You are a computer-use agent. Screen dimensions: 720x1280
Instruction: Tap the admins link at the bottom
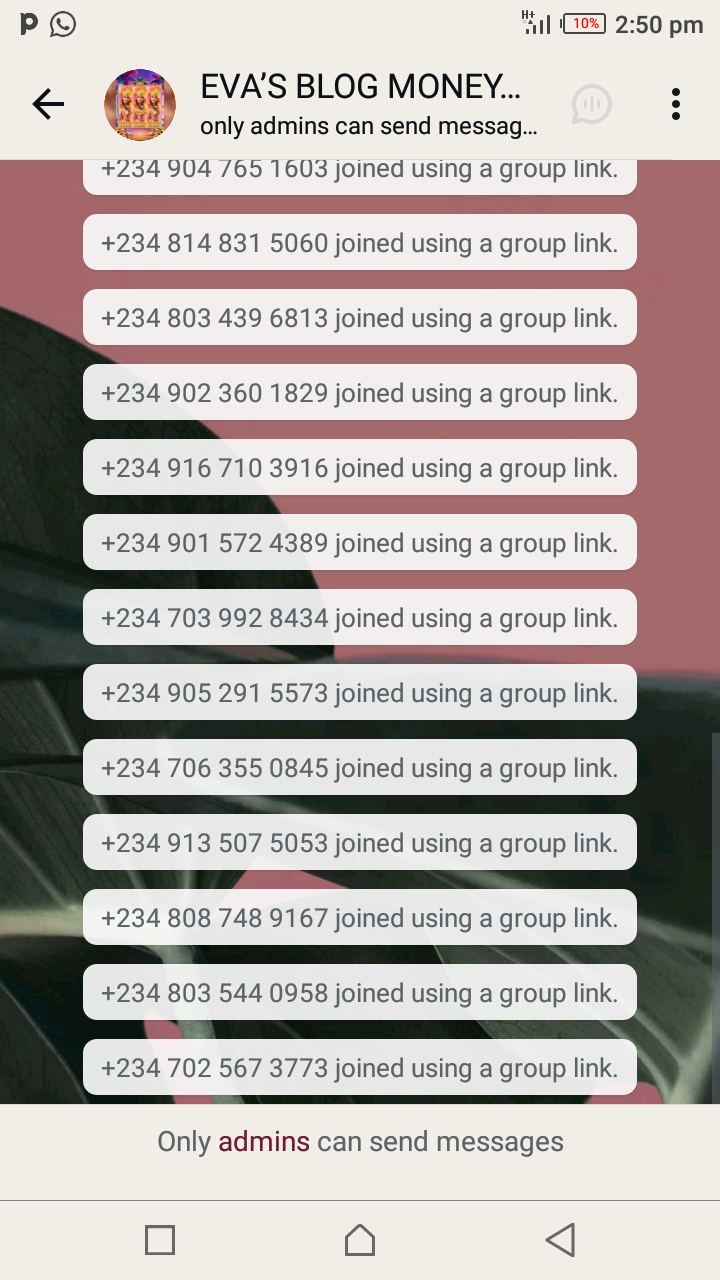coord(264,1141)
